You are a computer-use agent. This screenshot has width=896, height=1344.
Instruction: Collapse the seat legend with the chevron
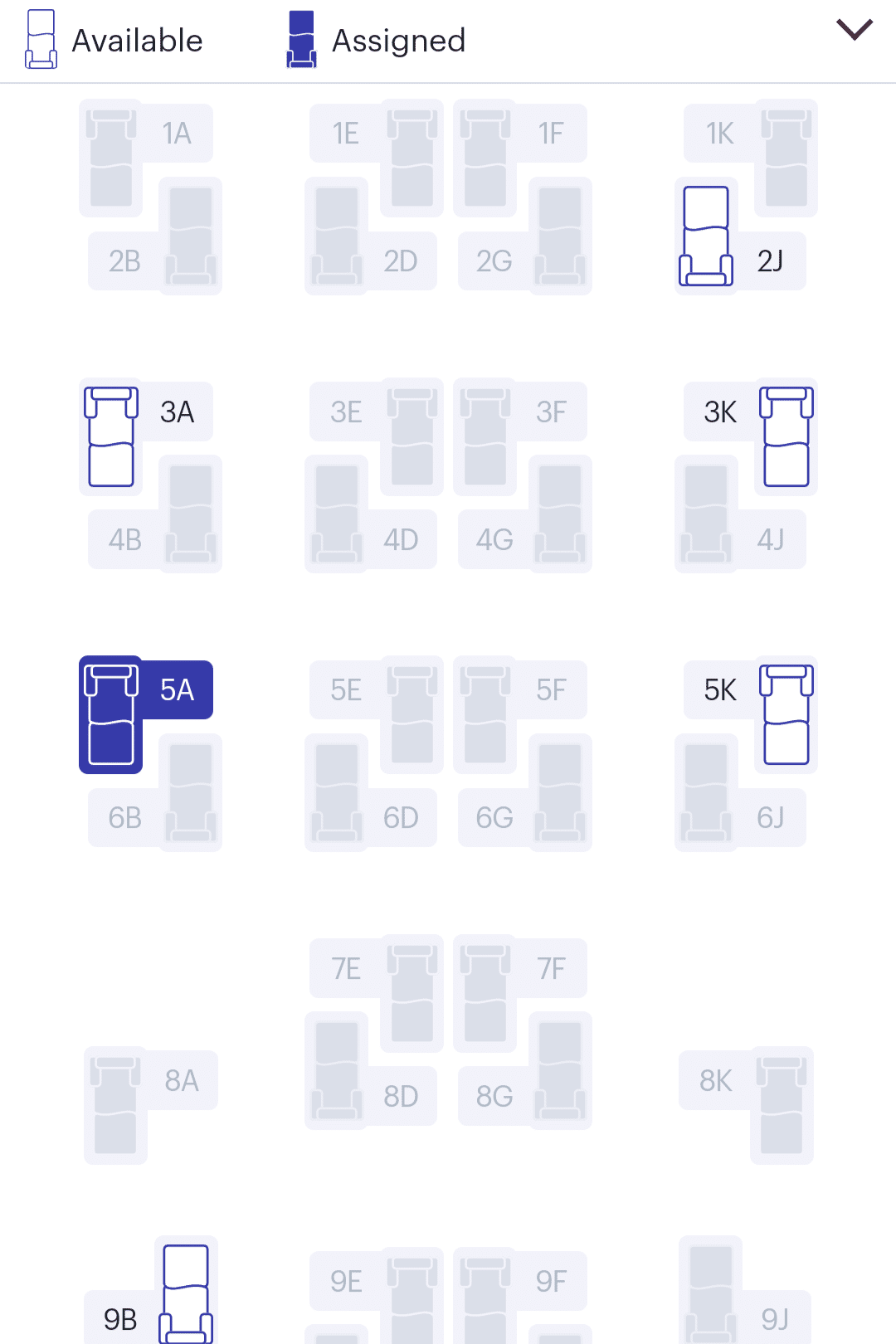(x=855, y=30)
